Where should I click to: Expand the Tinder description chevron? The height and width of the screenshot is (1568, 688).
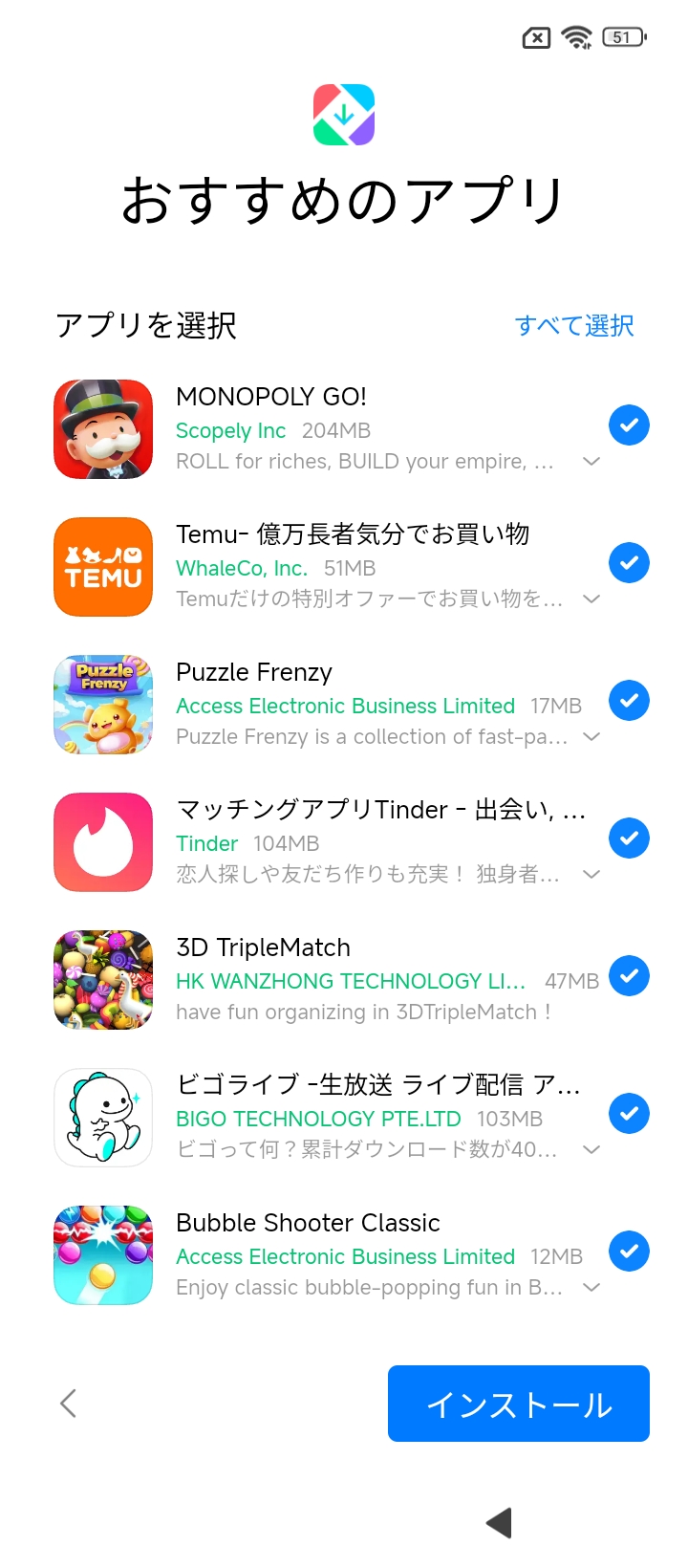(x=591, y=875)
